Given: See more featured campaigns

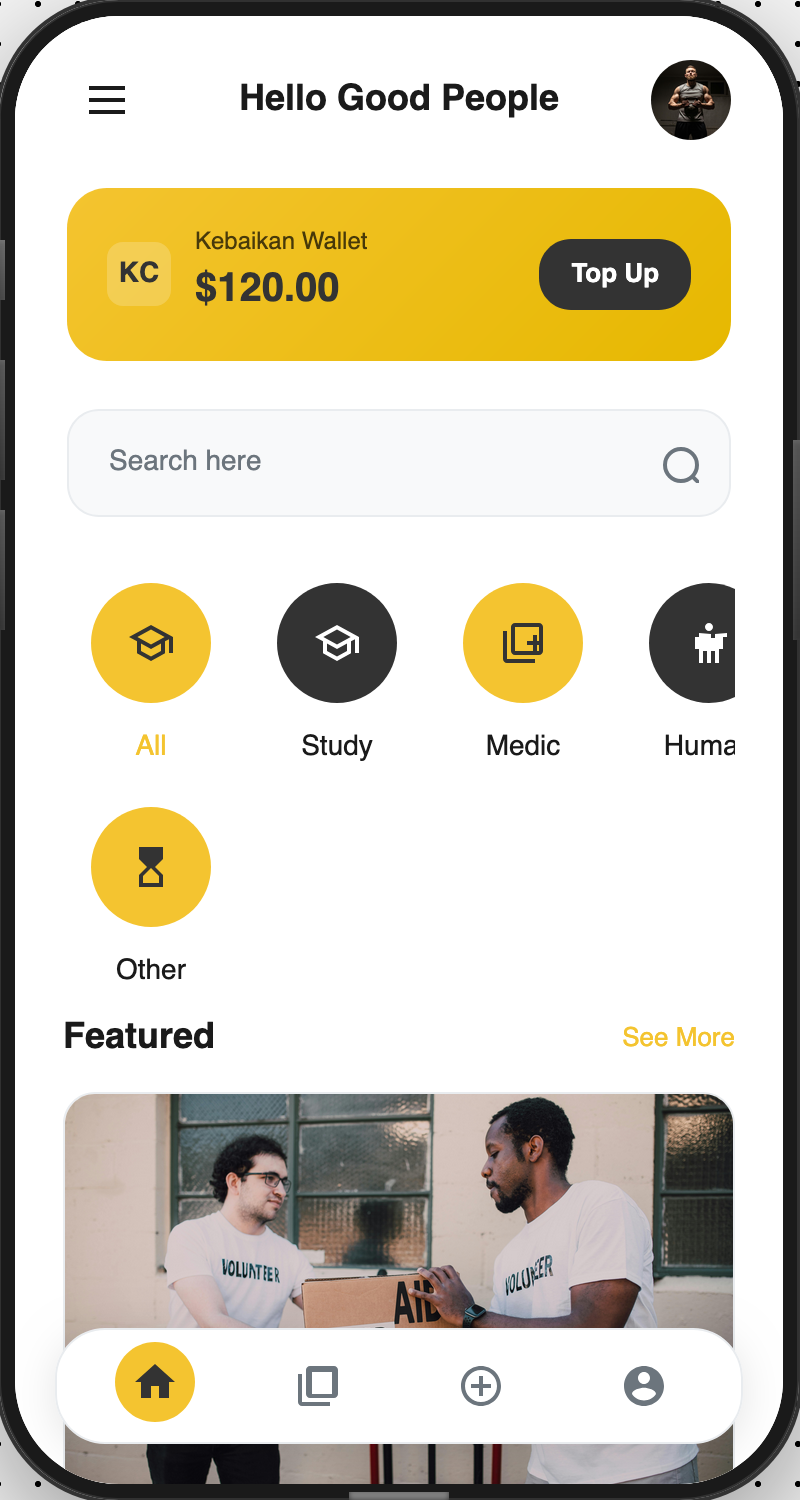Looking at the screenshot, I should 678,1037.
